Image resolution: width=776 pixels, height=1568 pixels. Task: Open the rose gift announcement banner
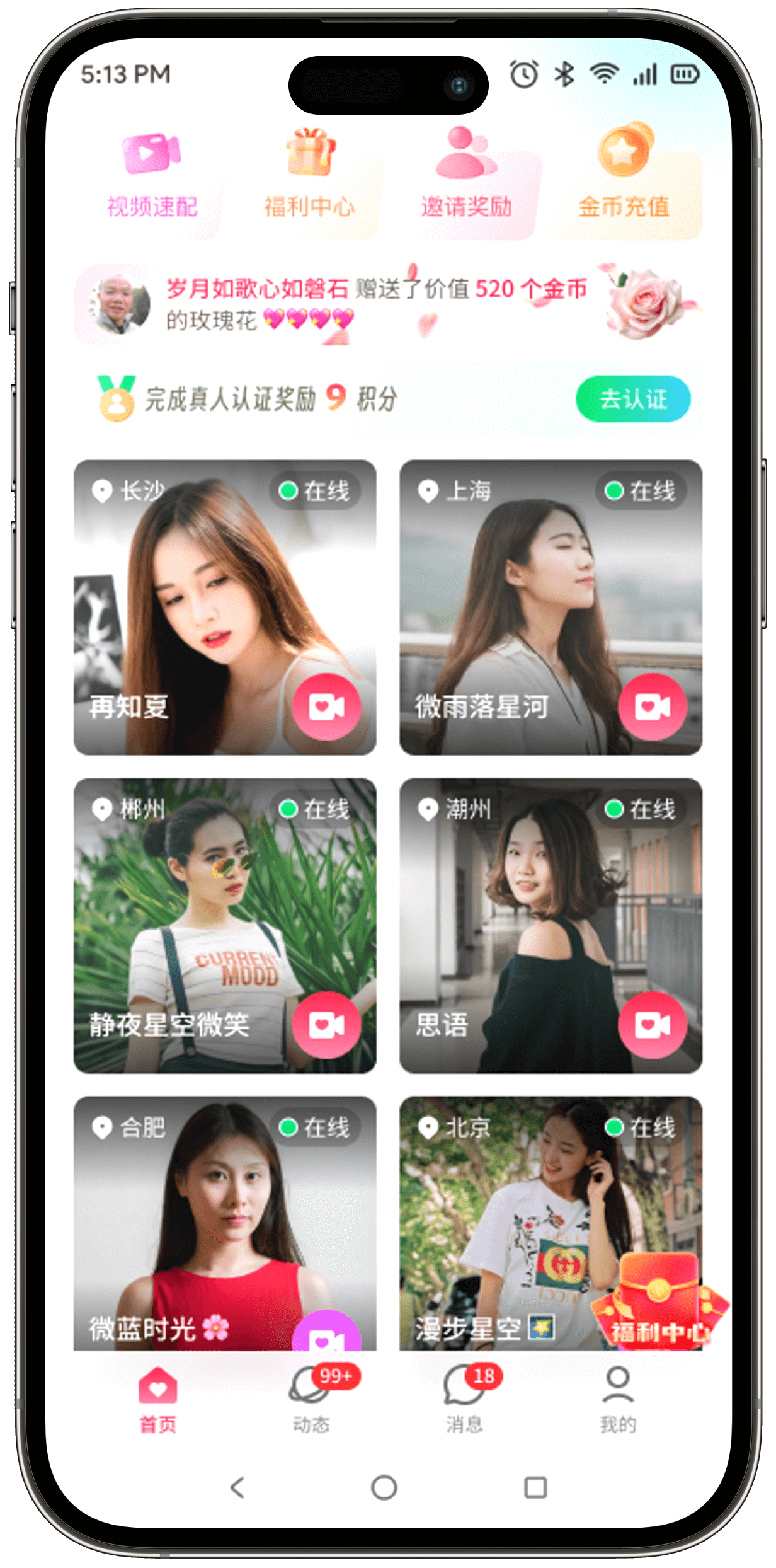tap(378, 305)
